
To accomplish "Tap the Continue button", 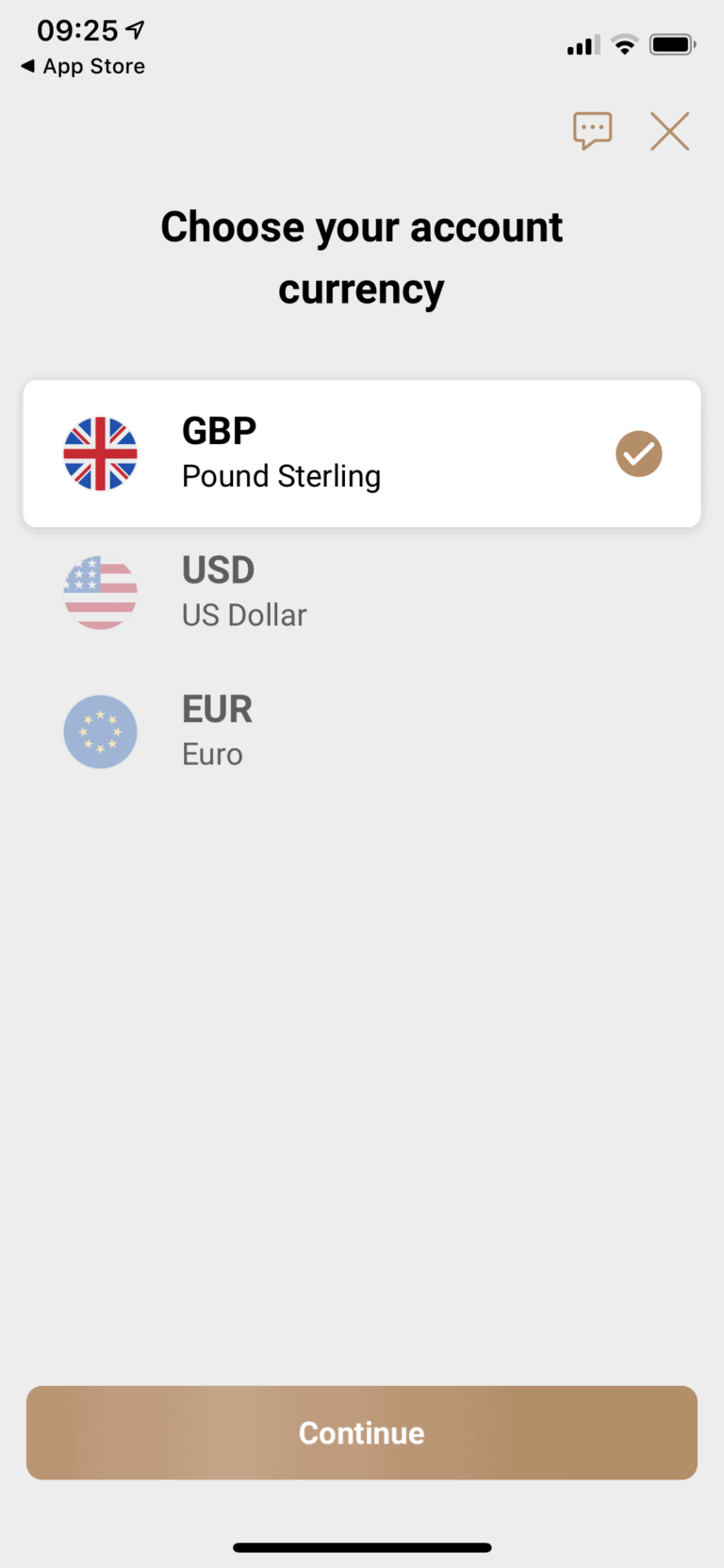I will coord(361,1432).
